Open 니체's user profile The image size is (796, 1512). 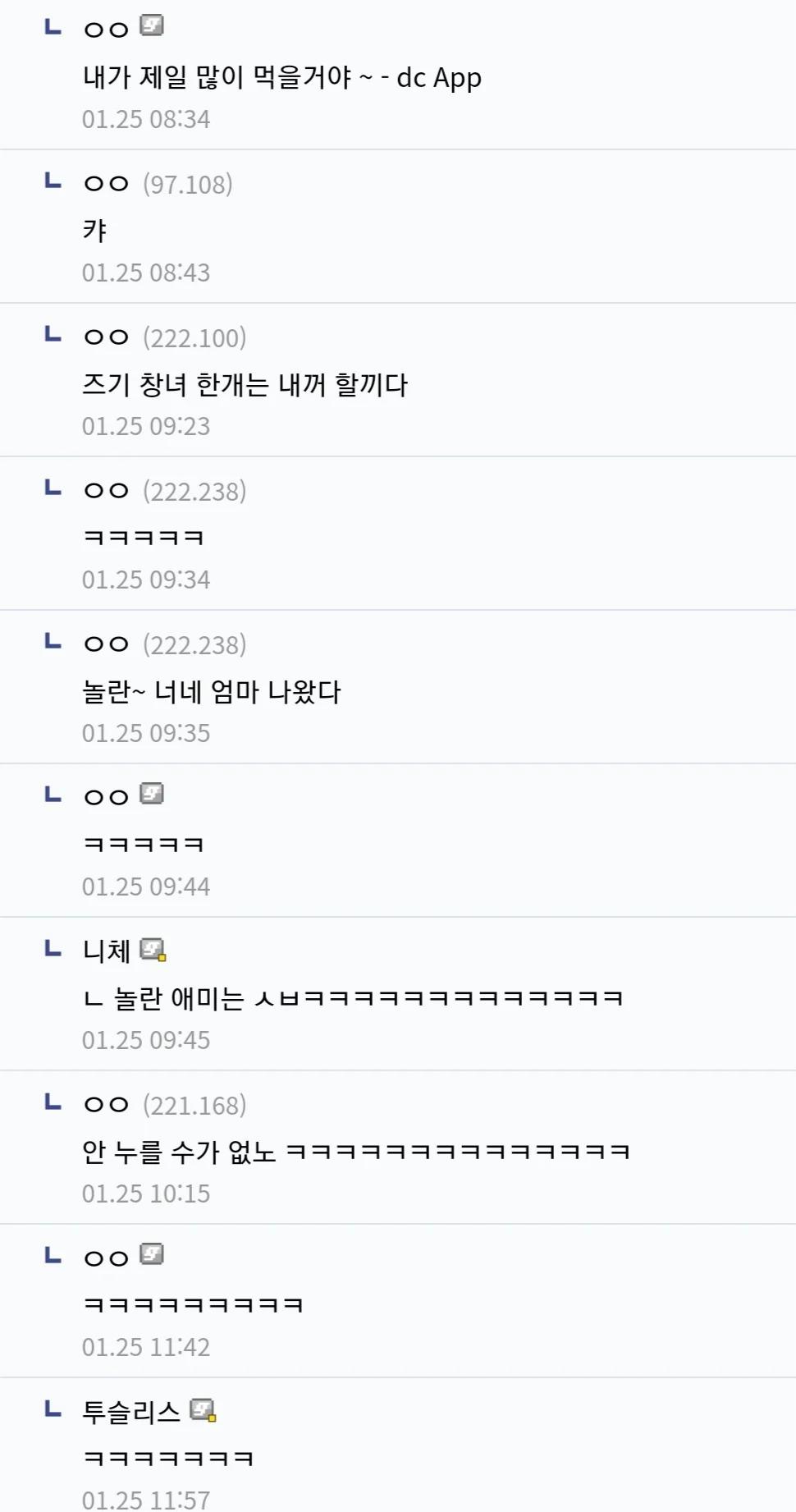(107, 951)
